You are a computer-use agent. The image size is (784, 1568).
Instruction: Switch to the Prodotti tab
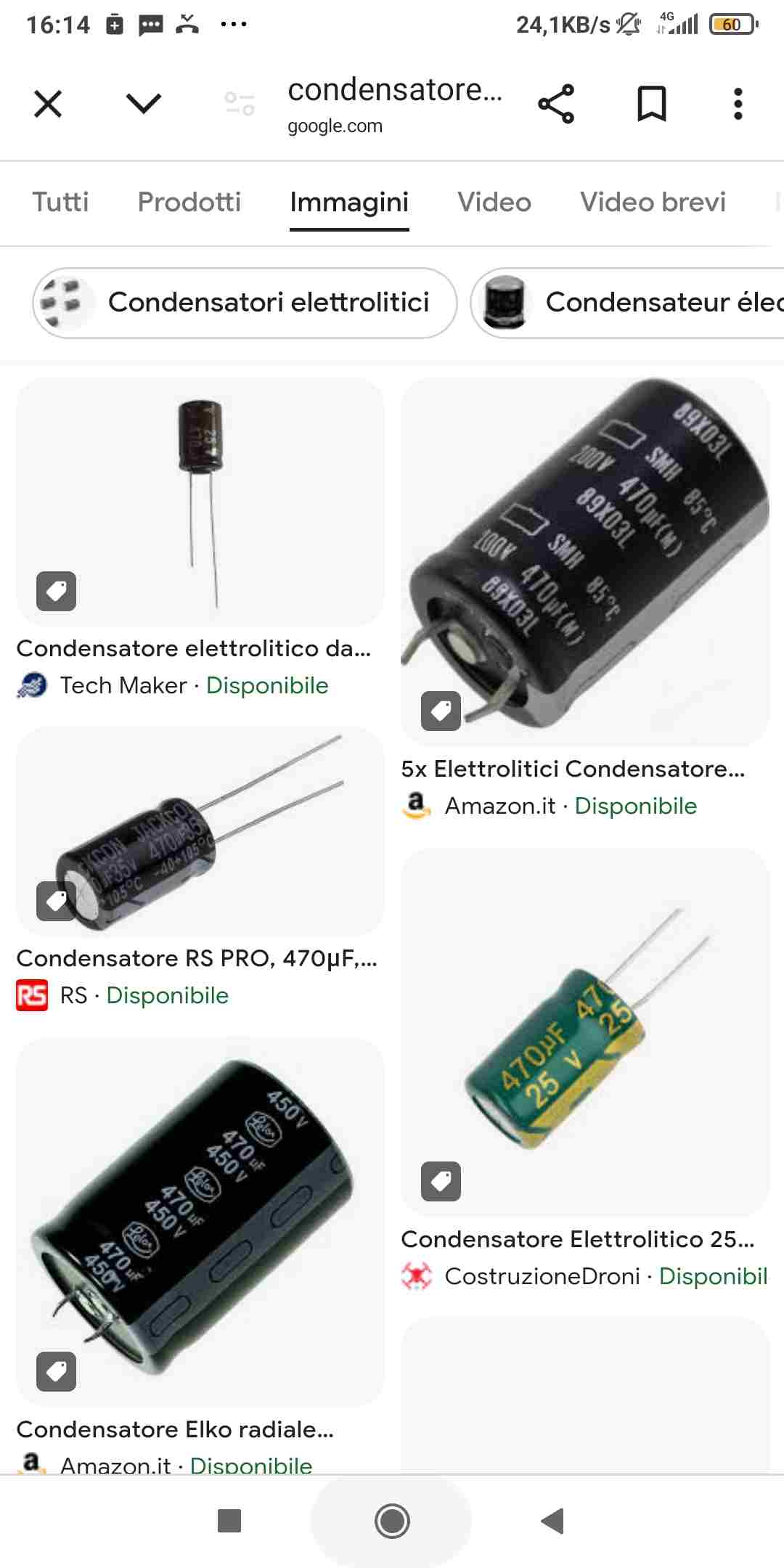pyautogui.click(x=189, y=202)
